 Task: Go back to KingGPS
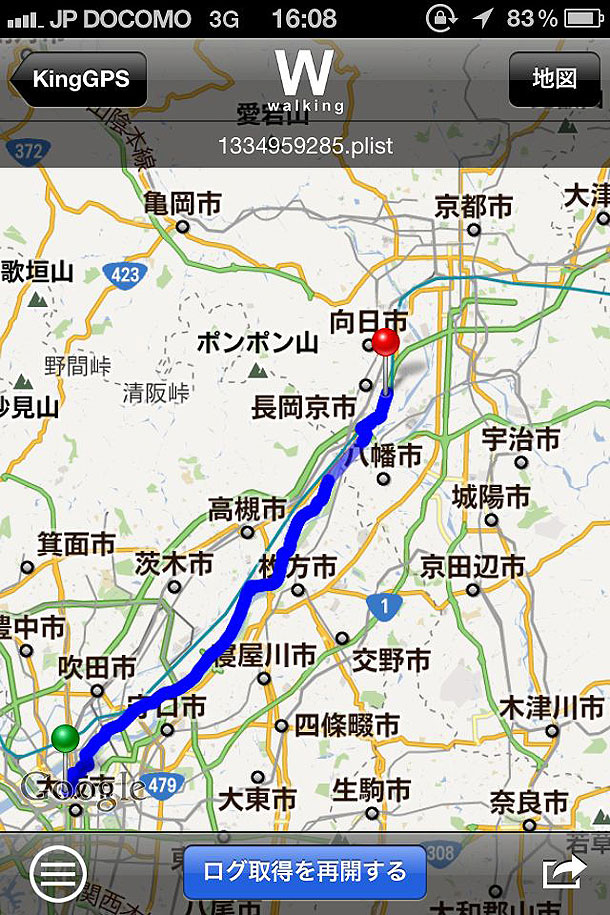click(x=80, y=79)
